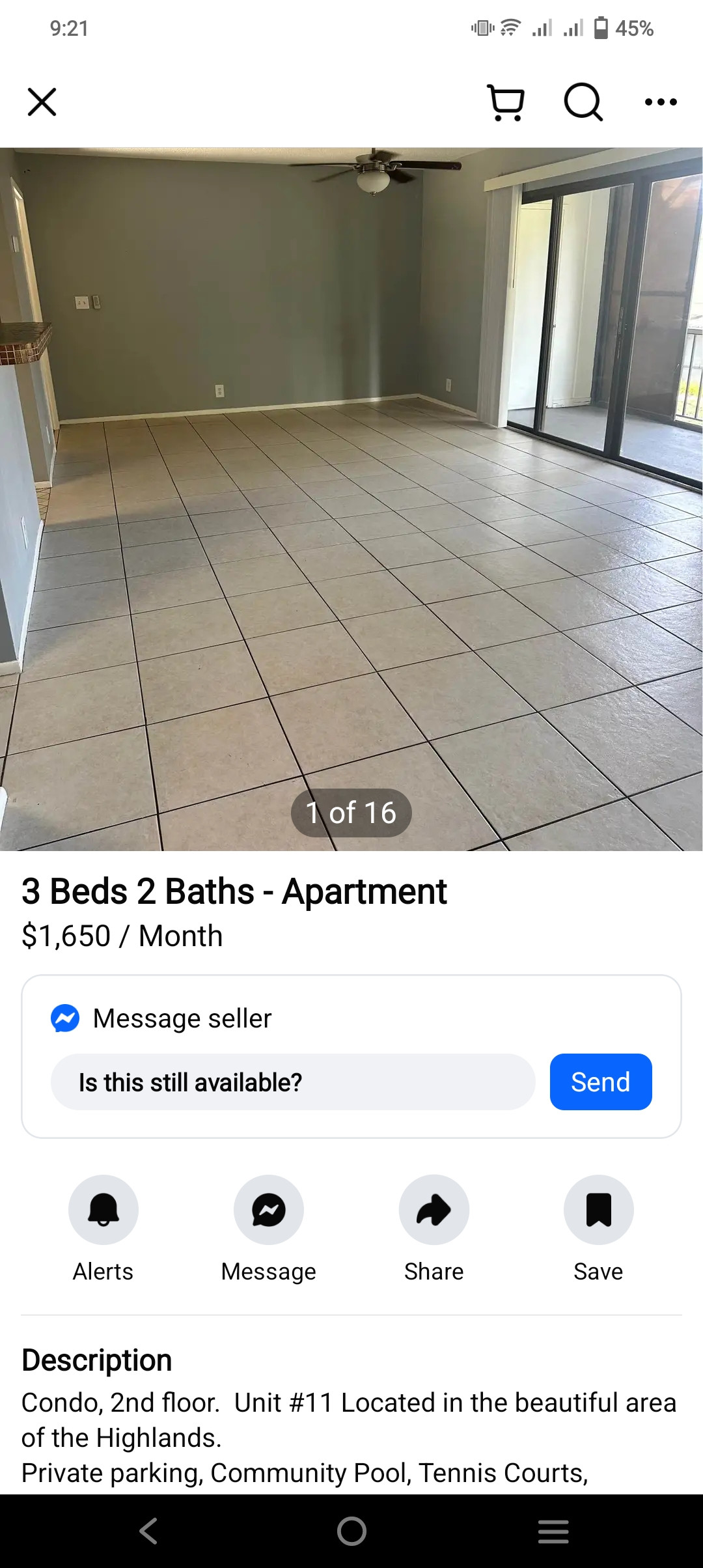This screenshot has width=703, height=1568.
Task: Share this apartment listing
Action: 434,1210
